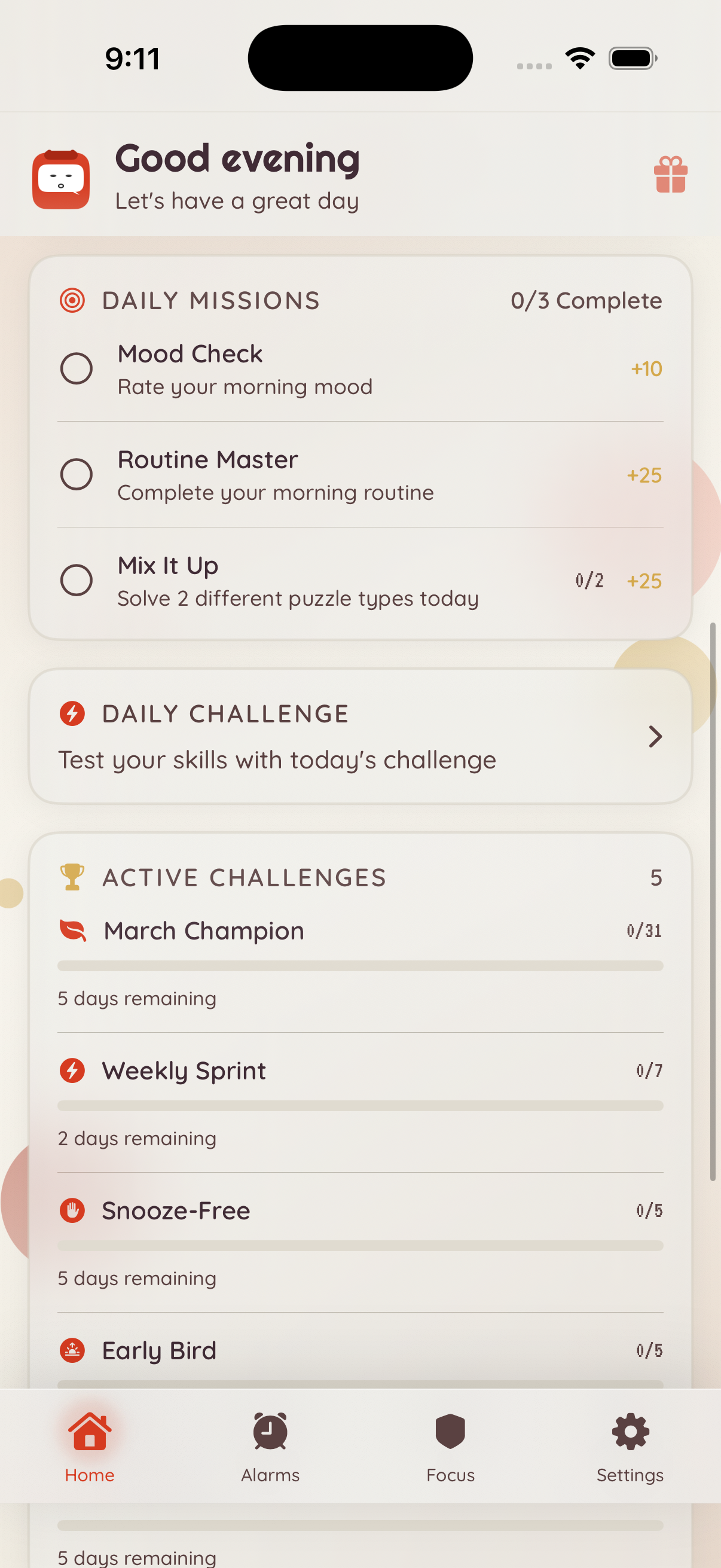This screenshot has width=721, height=1568.
Task: Open the March Champion challenge details
Action: coord(360,930)
